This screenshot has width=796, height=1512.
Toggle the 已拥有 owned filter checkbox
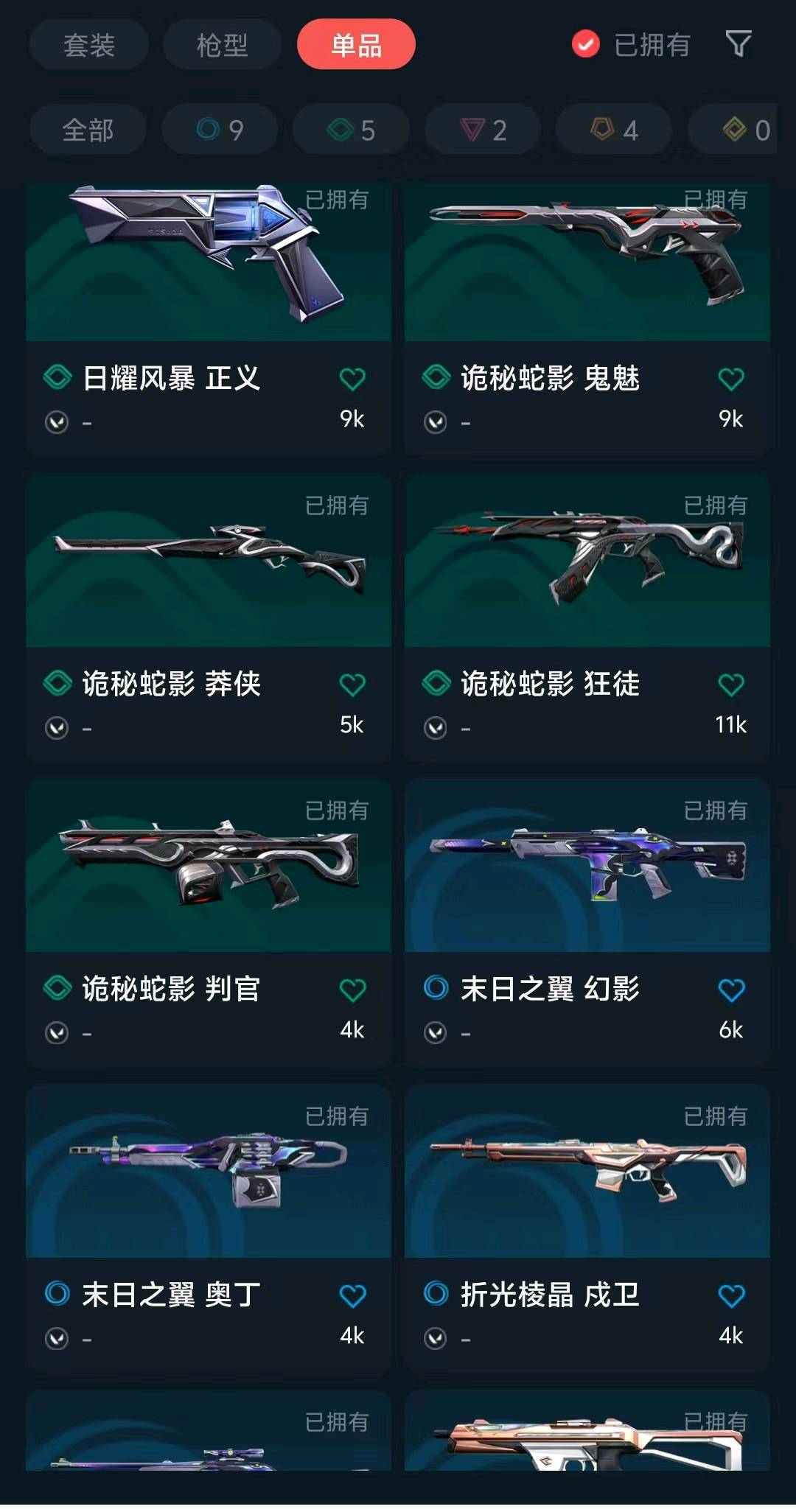[x=586, y=45]
